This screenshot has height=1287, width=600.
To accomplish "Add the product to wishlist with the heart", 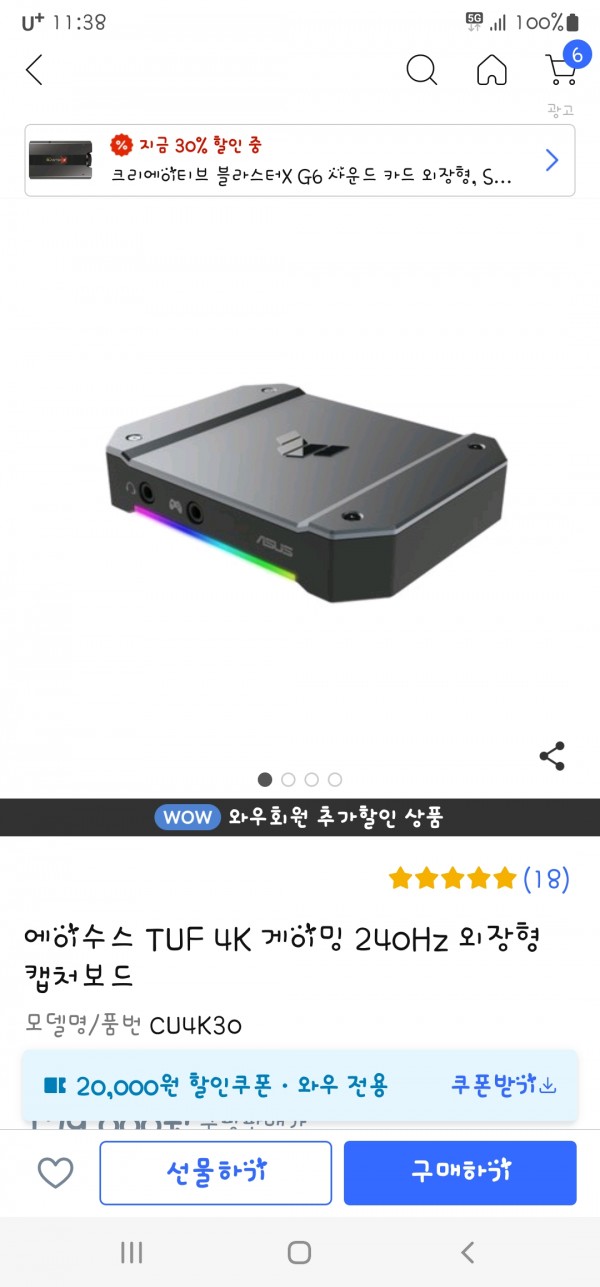I will (x=55, y=1173).
